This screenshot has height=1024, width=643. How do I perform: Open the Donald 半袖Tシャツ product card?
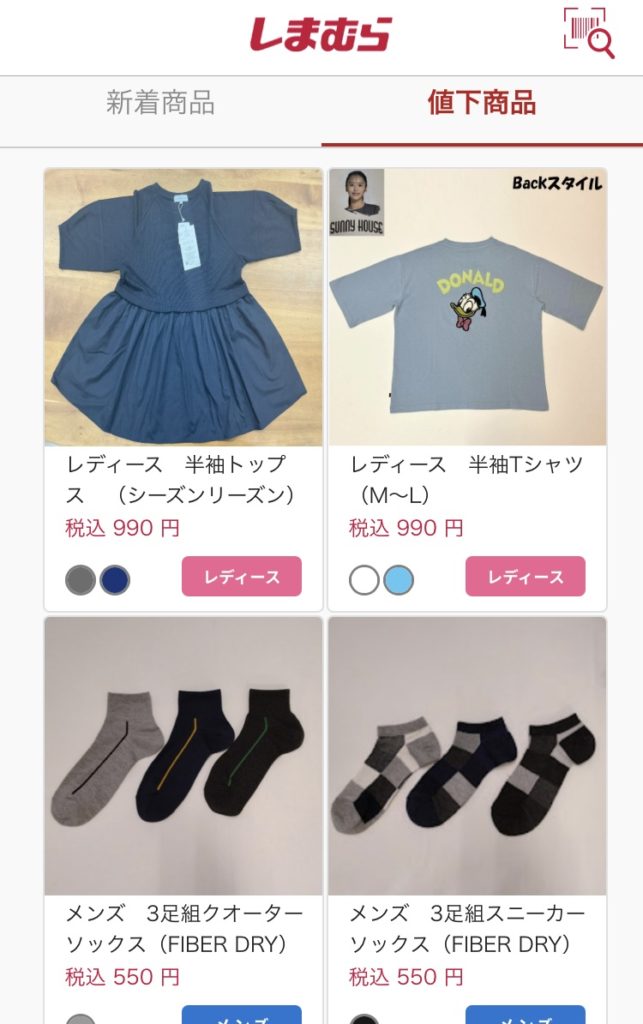click(x=467, y=307)
